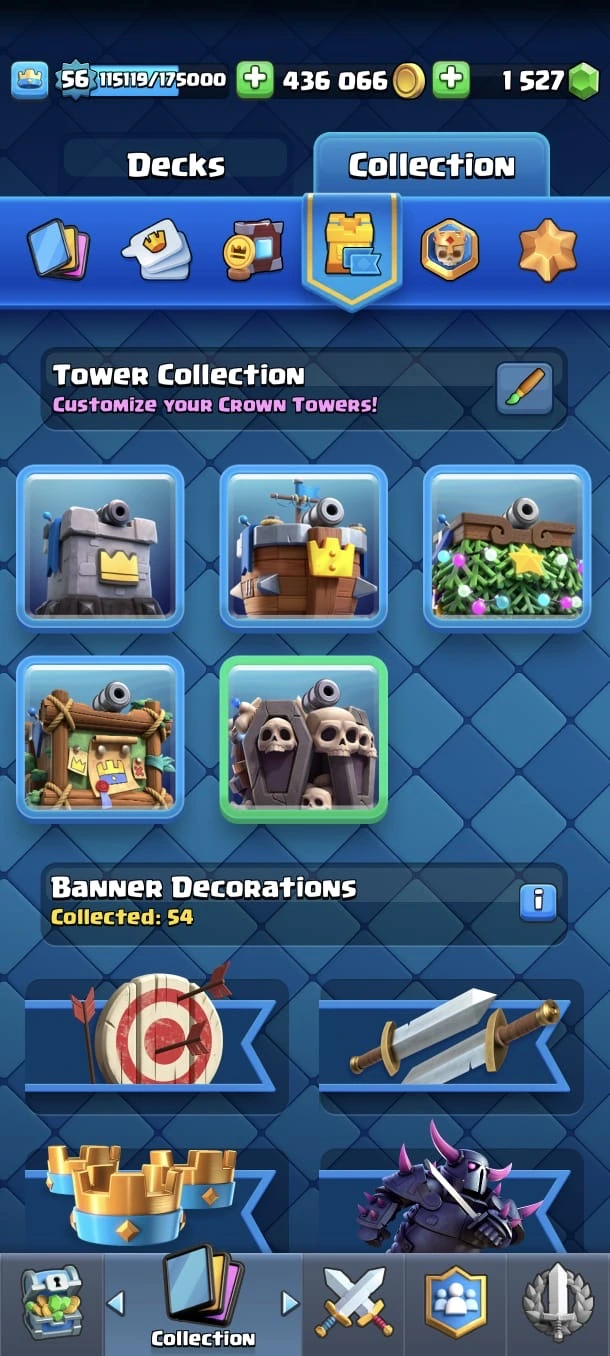Add more gold with the plus button
This screenshot has width=610, height=1356.
(255, 80)
